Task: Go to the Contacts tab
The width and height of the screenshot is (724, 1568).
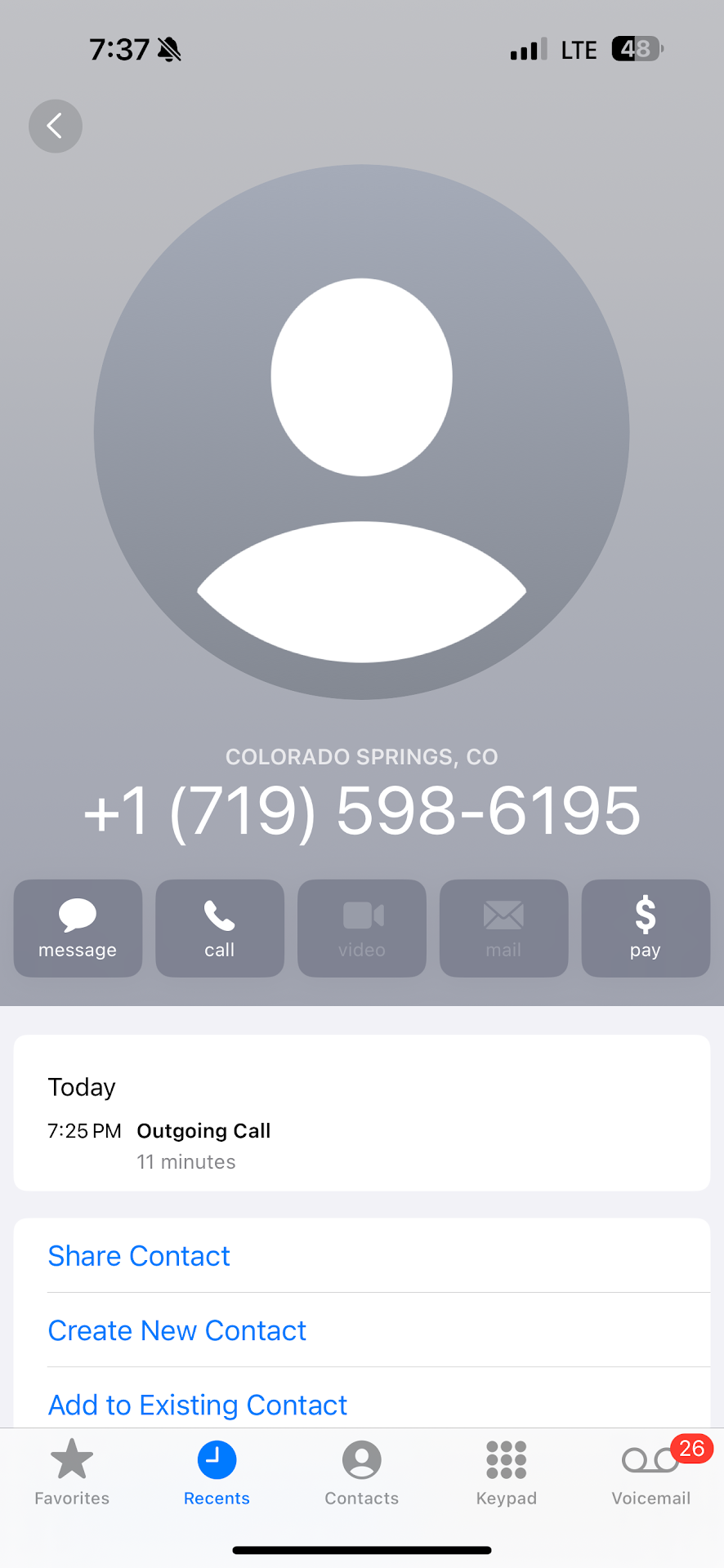Action: point(361,1472)
